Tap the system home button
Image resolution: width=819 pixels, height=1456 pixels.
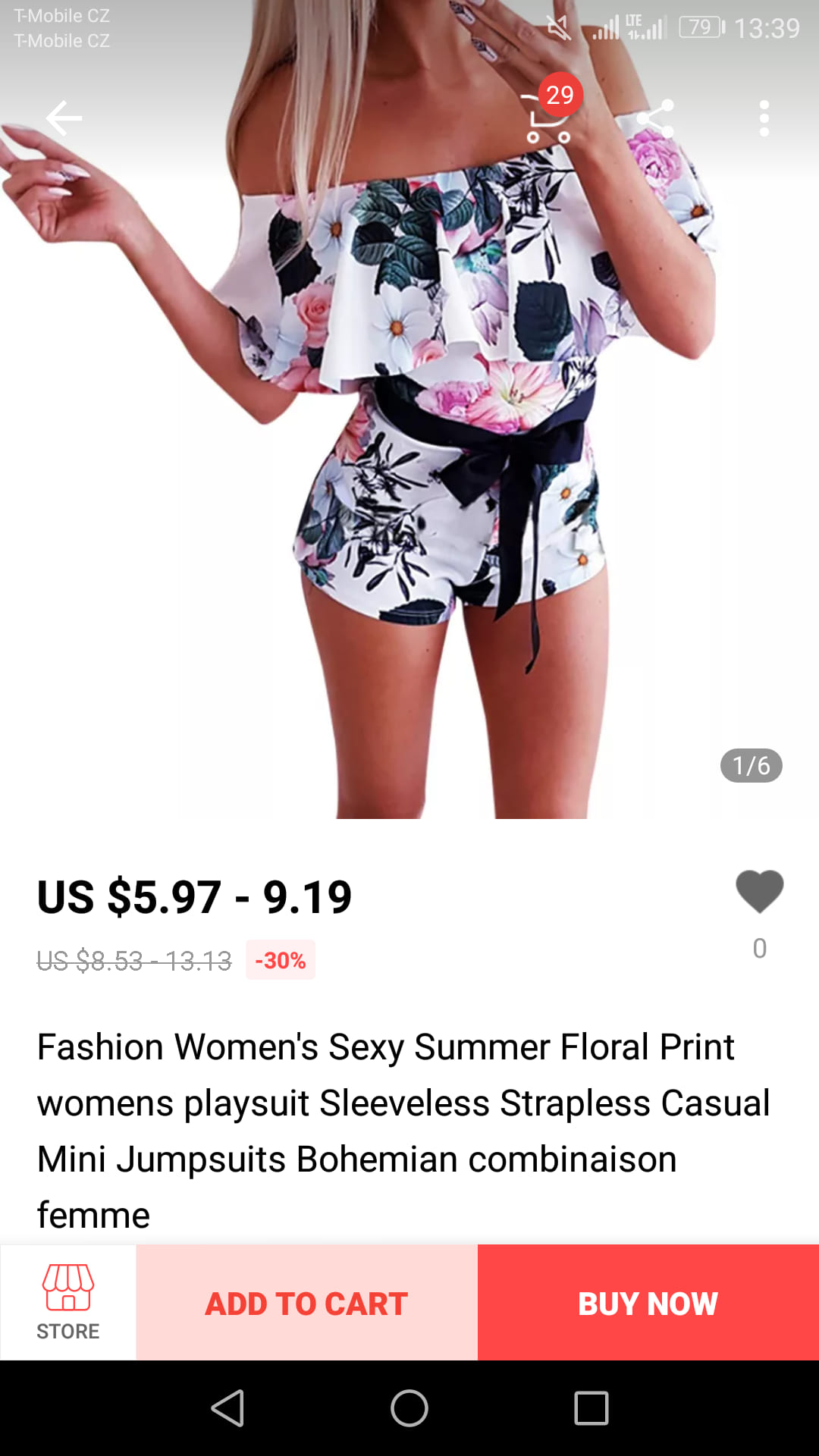pos(409,1408)
